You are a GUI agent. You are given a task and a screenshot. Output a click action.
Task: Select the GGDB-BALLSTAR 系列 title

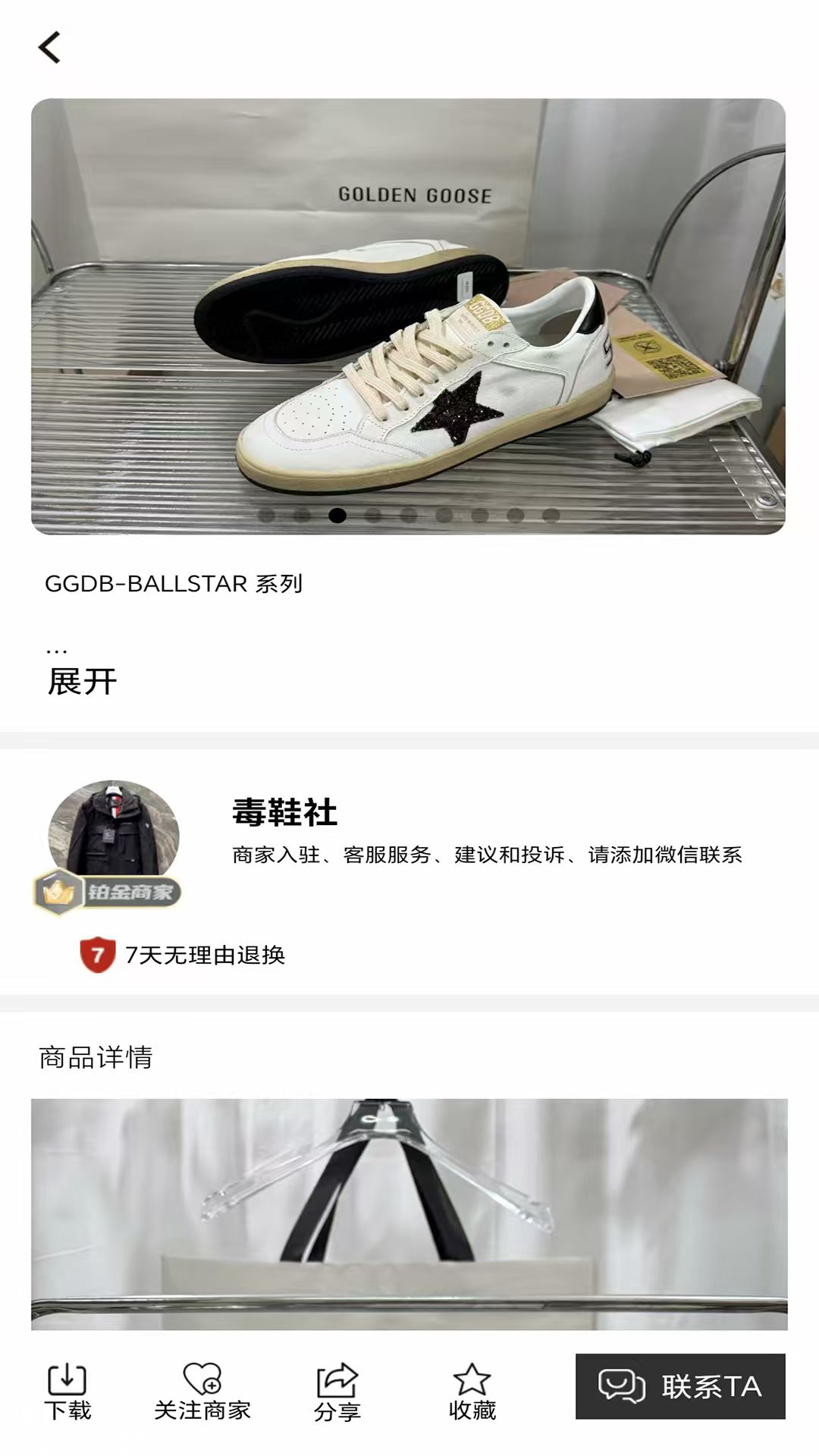176,584
